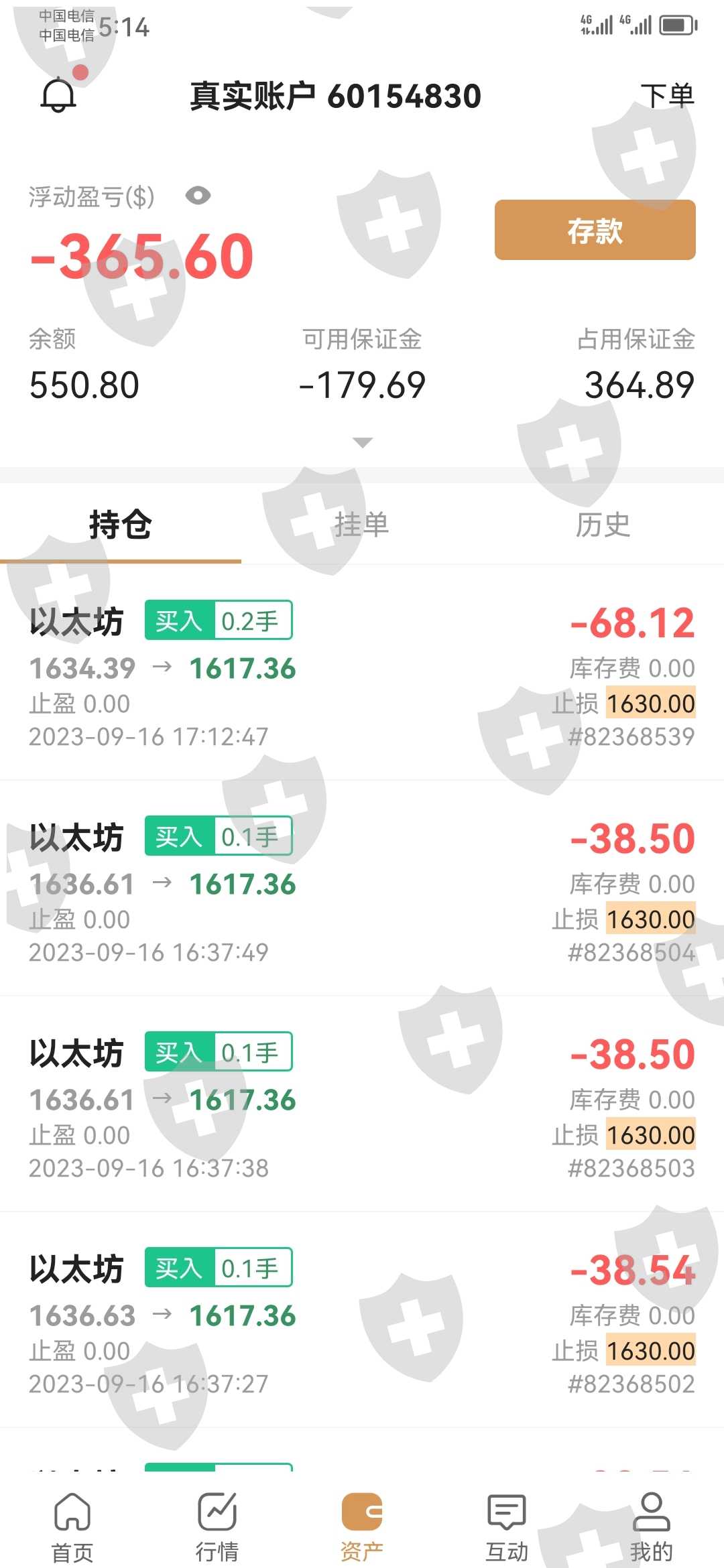Viewport: 724px width, 1568px height.
Task: Tap 下单 to place an order
Action: [x=667, y=96]
